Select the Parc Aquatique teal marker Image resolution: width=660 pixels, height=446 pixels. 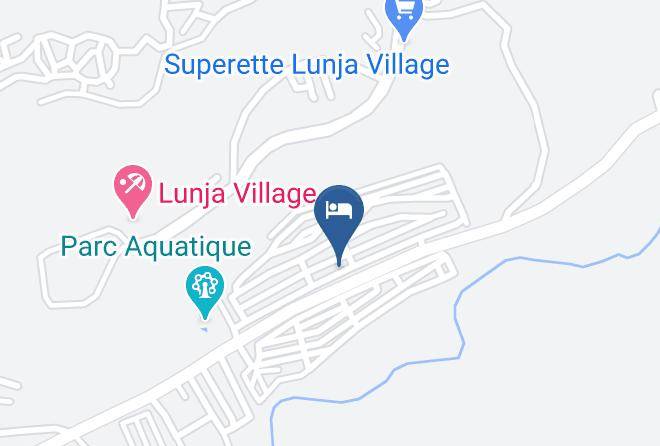tap(205, 293)
